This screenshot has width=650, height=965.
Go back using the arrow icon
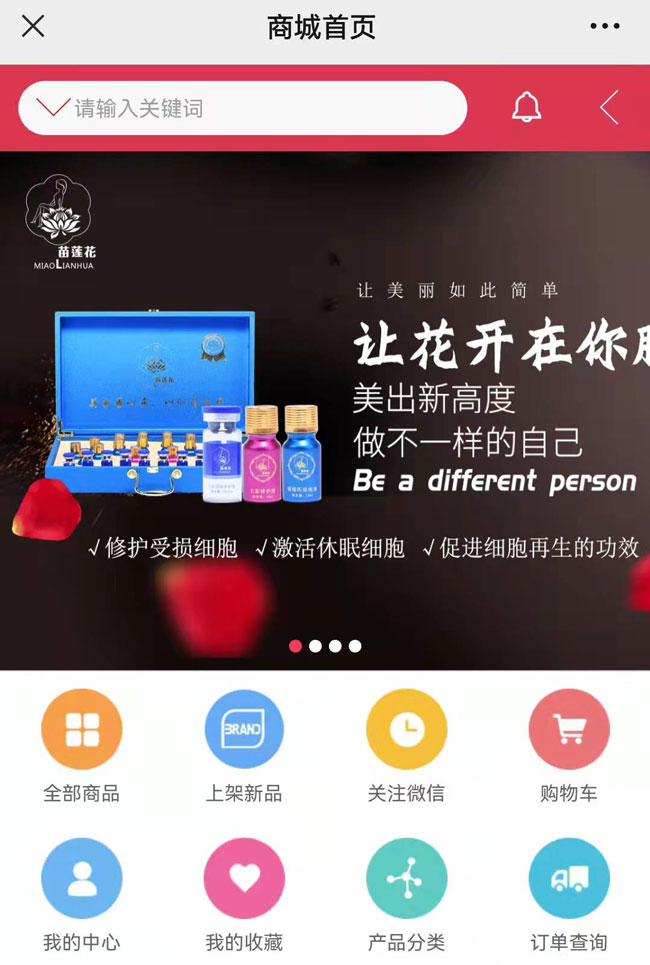coord(609,107)
